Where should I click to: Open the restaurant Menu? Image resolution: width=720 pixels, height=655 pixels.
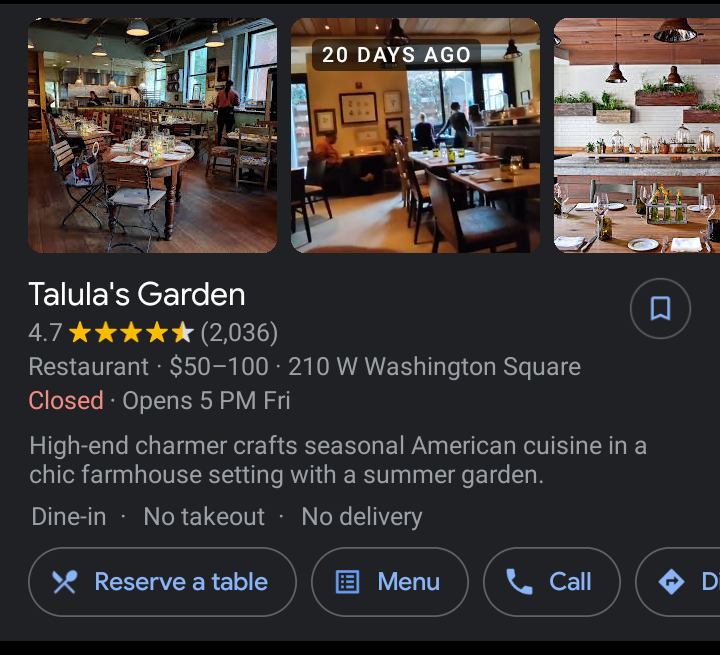[x=390, y=582]
